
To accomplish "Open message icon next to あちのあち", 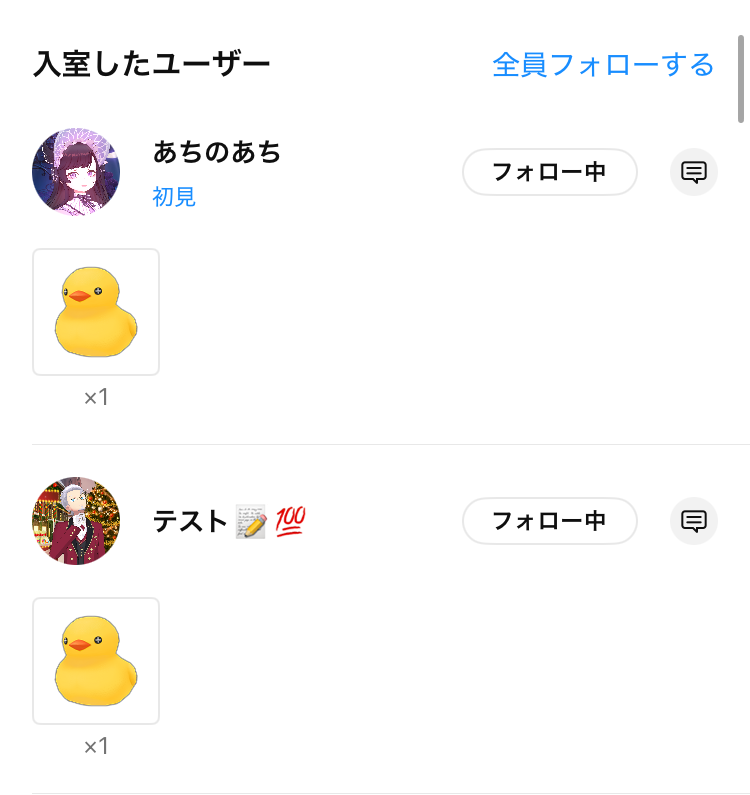I will click(x=694, y=172).
